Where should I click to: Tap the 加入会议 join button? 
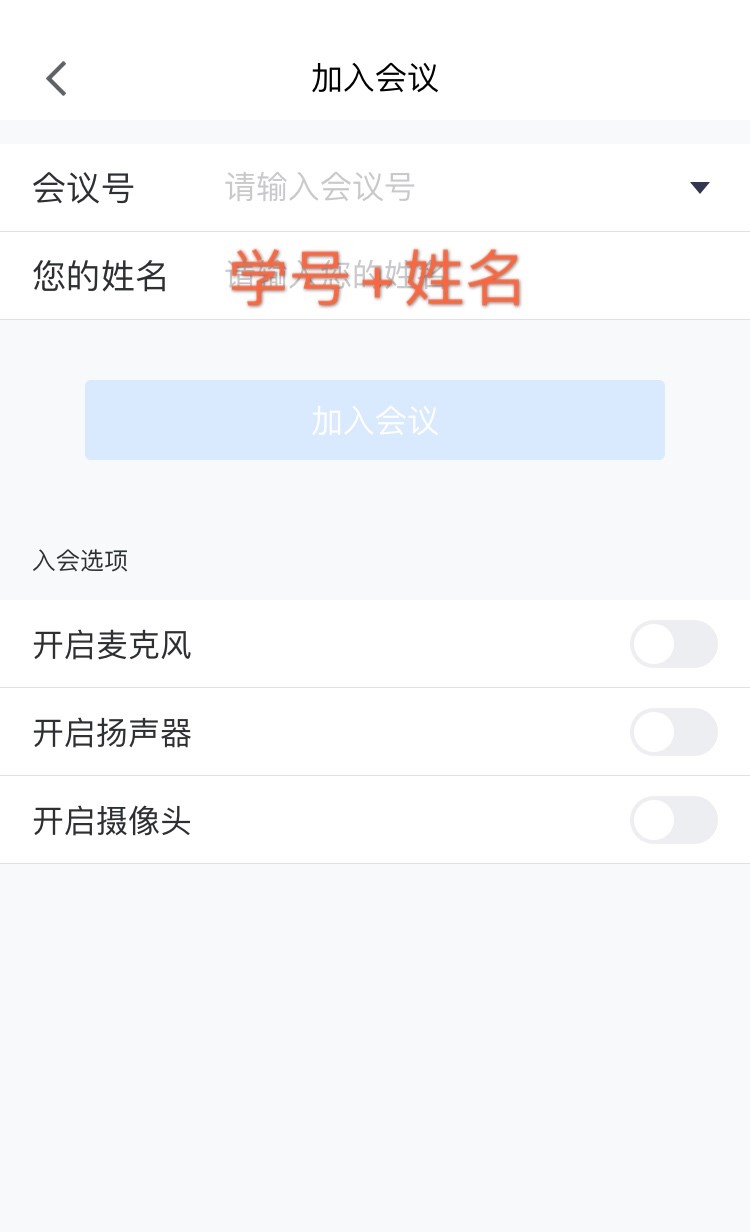coord(375,420)
